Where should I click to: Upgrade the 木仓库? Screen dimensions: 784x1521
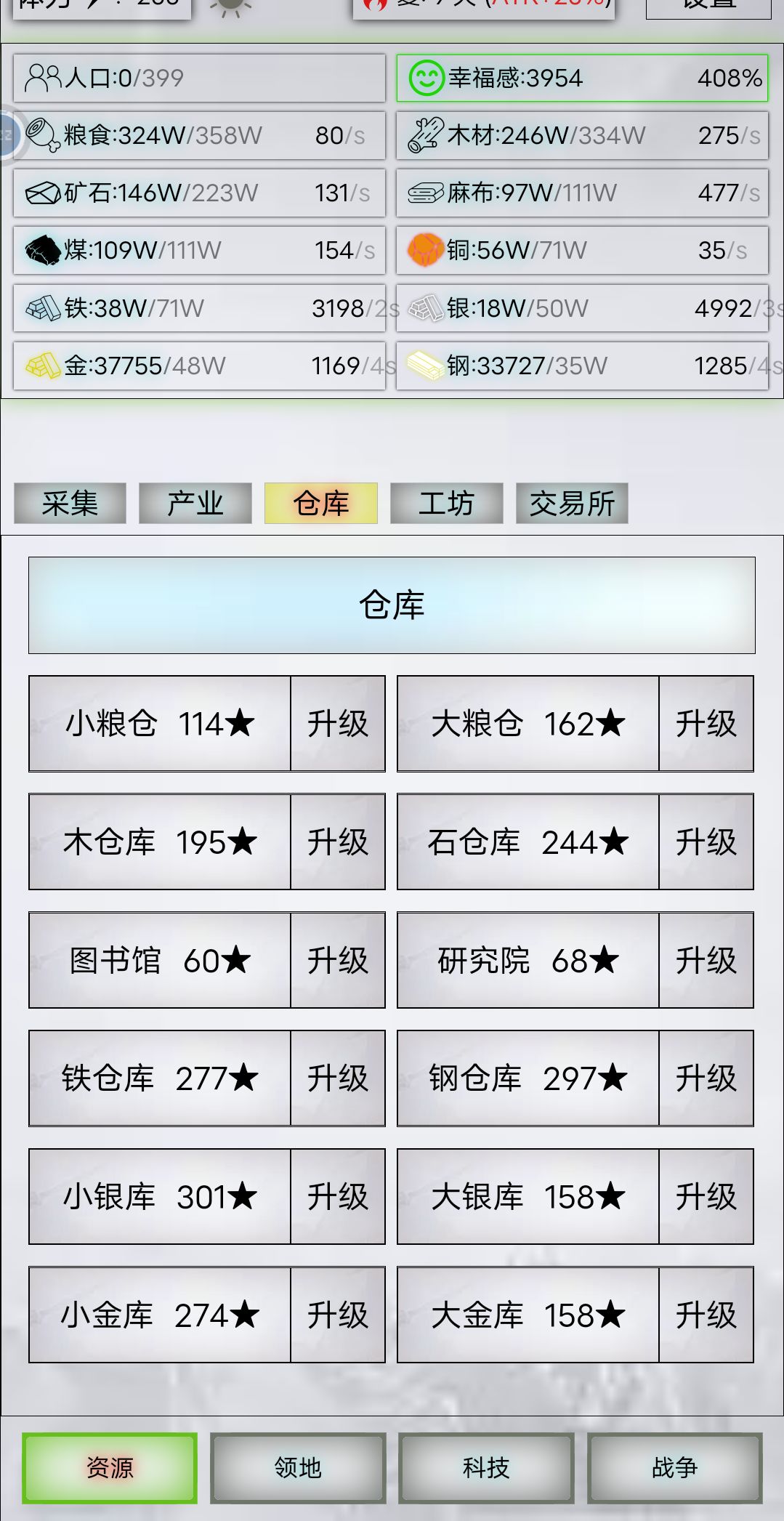click(338, 842)
